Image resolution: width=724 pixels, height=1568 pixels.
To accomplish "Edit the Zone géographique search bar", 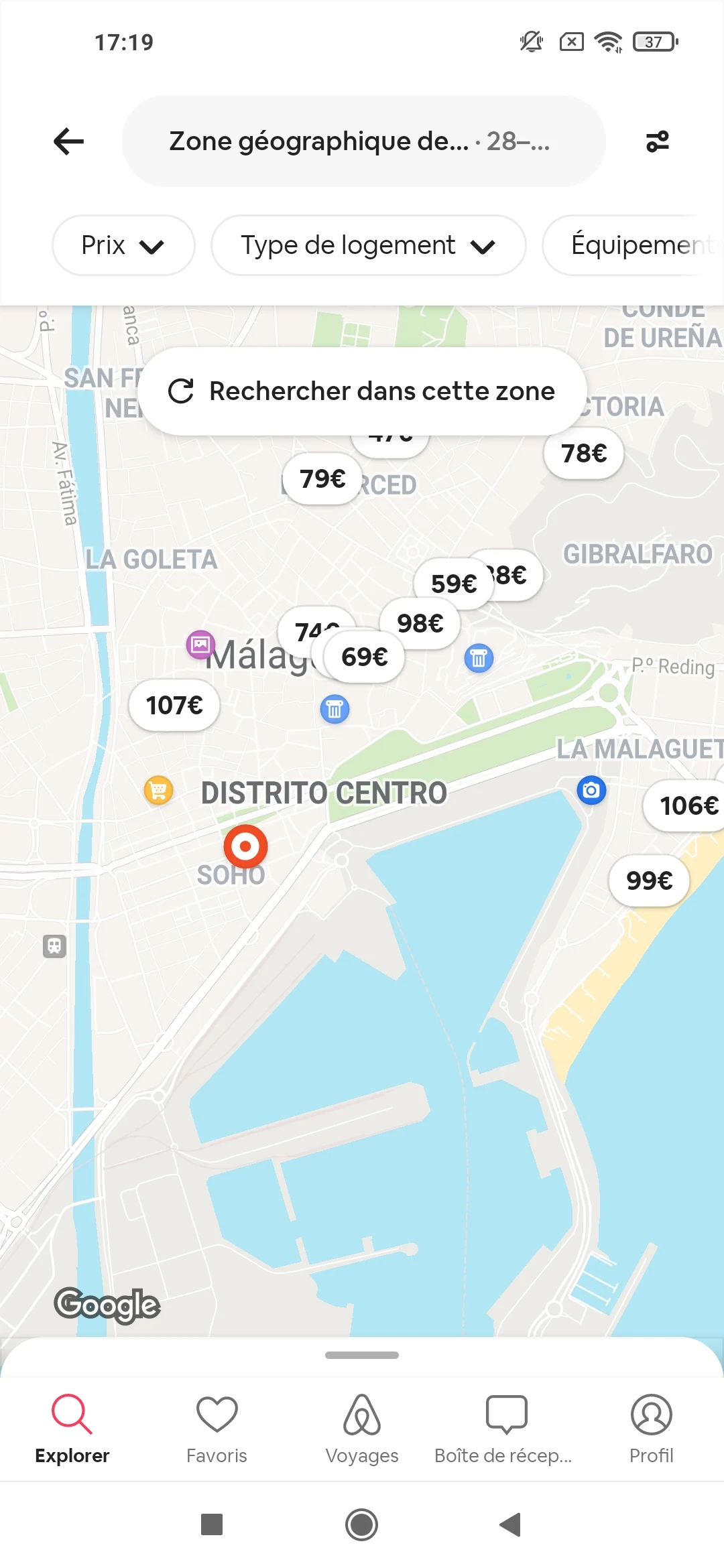I will coord(363,141).
